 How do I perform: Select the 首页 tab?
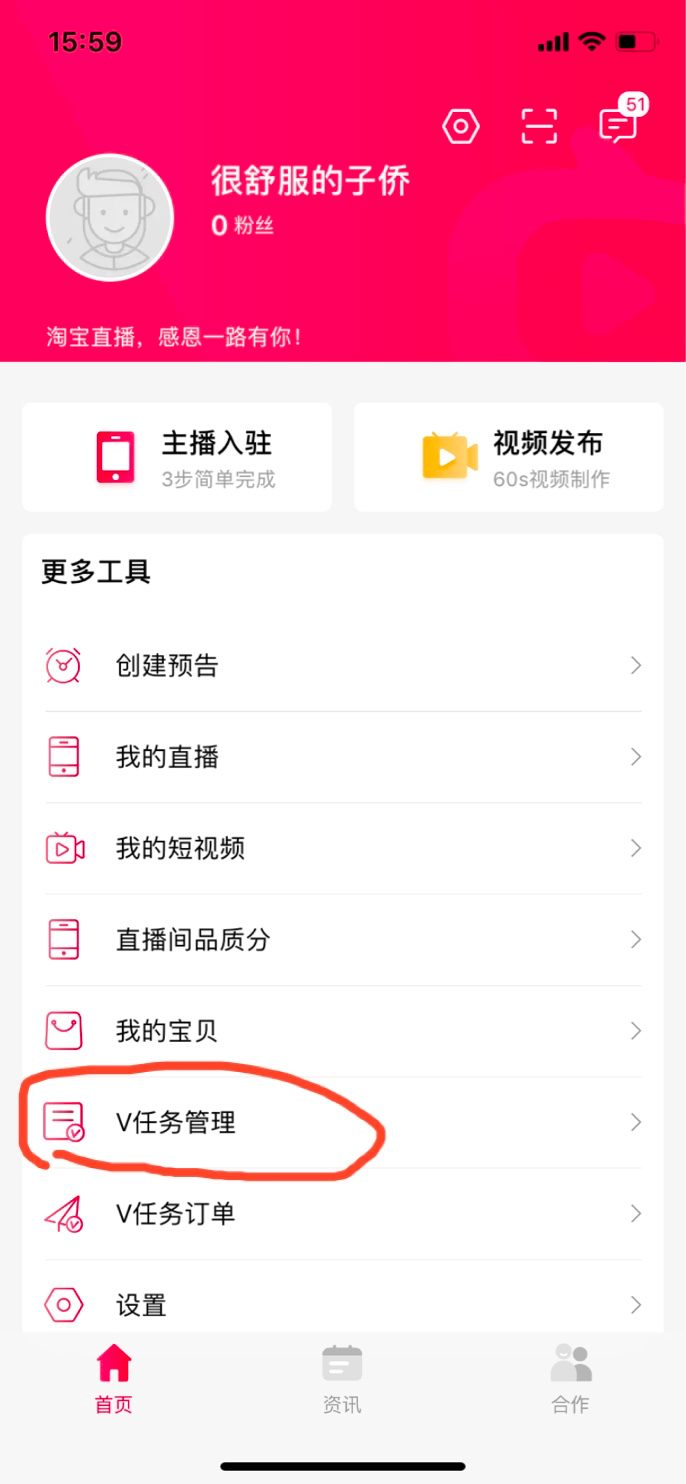click(x=114, y=1379)
